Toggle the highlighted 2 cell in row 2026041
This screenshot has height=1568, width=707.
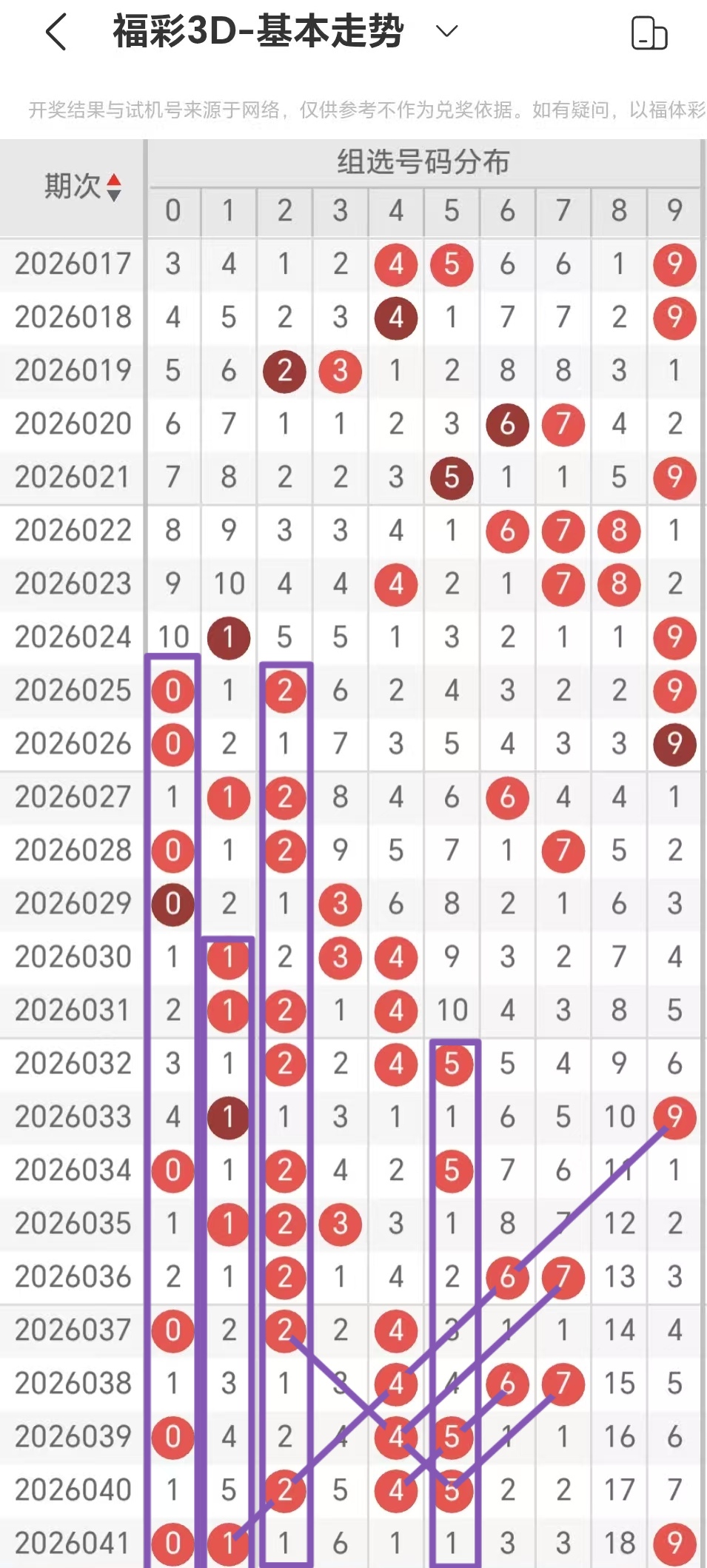tap(285, 1544)
